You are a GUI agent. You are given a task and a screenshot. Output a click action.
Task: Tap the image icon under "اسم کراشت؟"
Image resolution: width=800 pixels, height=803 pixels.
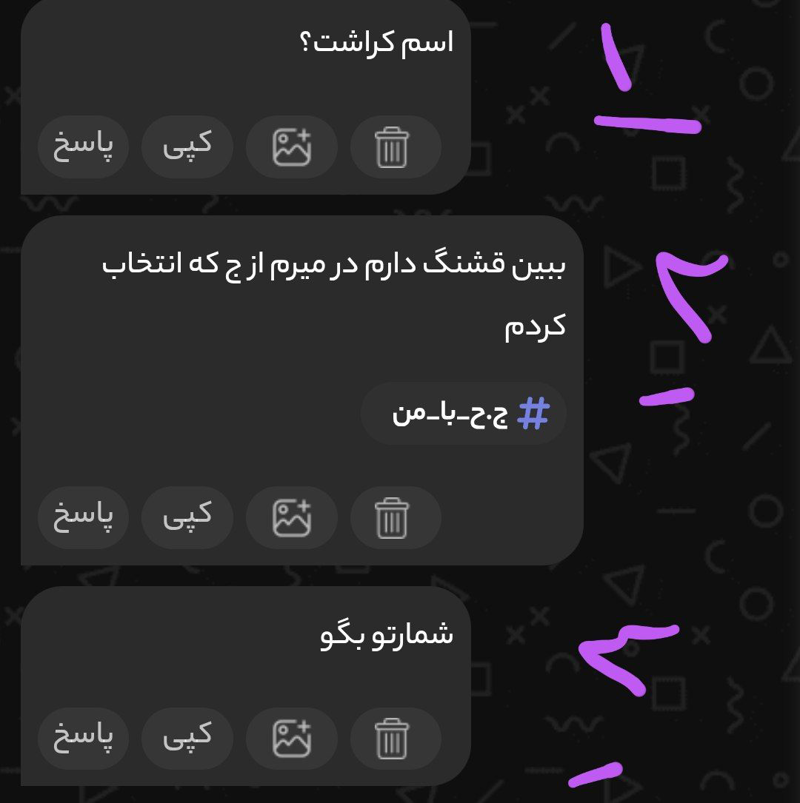click(x=292, y=148)
